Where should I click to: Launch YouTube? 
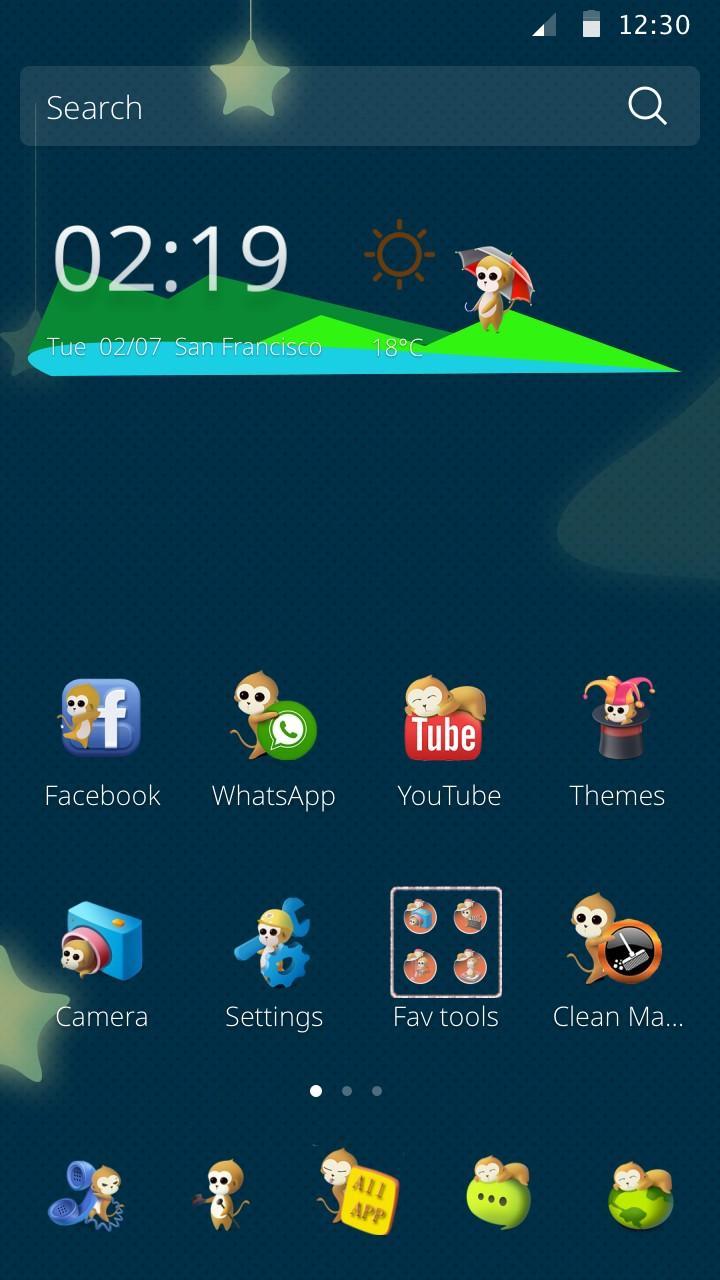[446, 720]
